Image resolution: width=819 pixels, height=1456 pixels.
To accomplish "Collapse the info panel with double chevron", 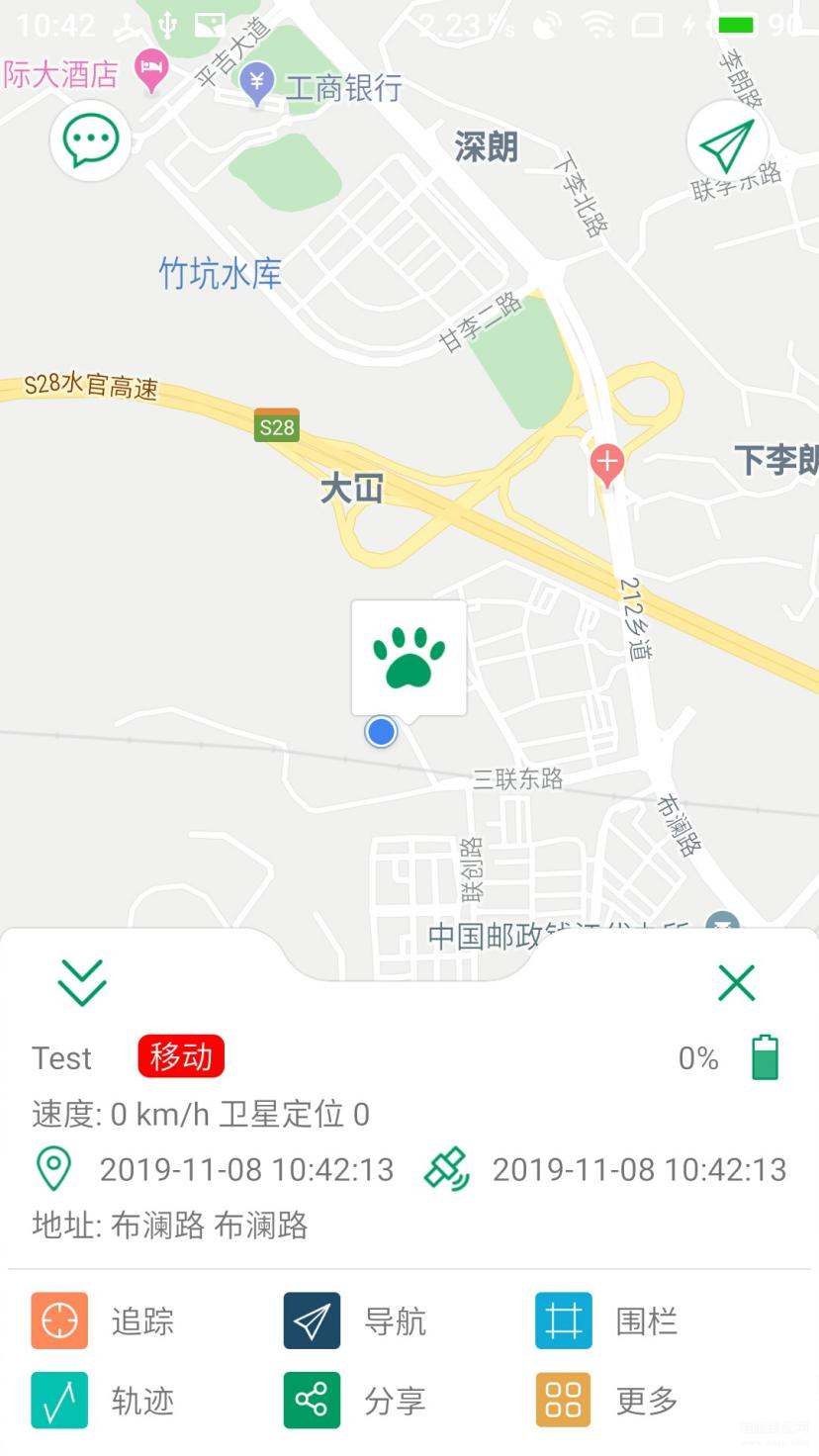I will 82,982.
